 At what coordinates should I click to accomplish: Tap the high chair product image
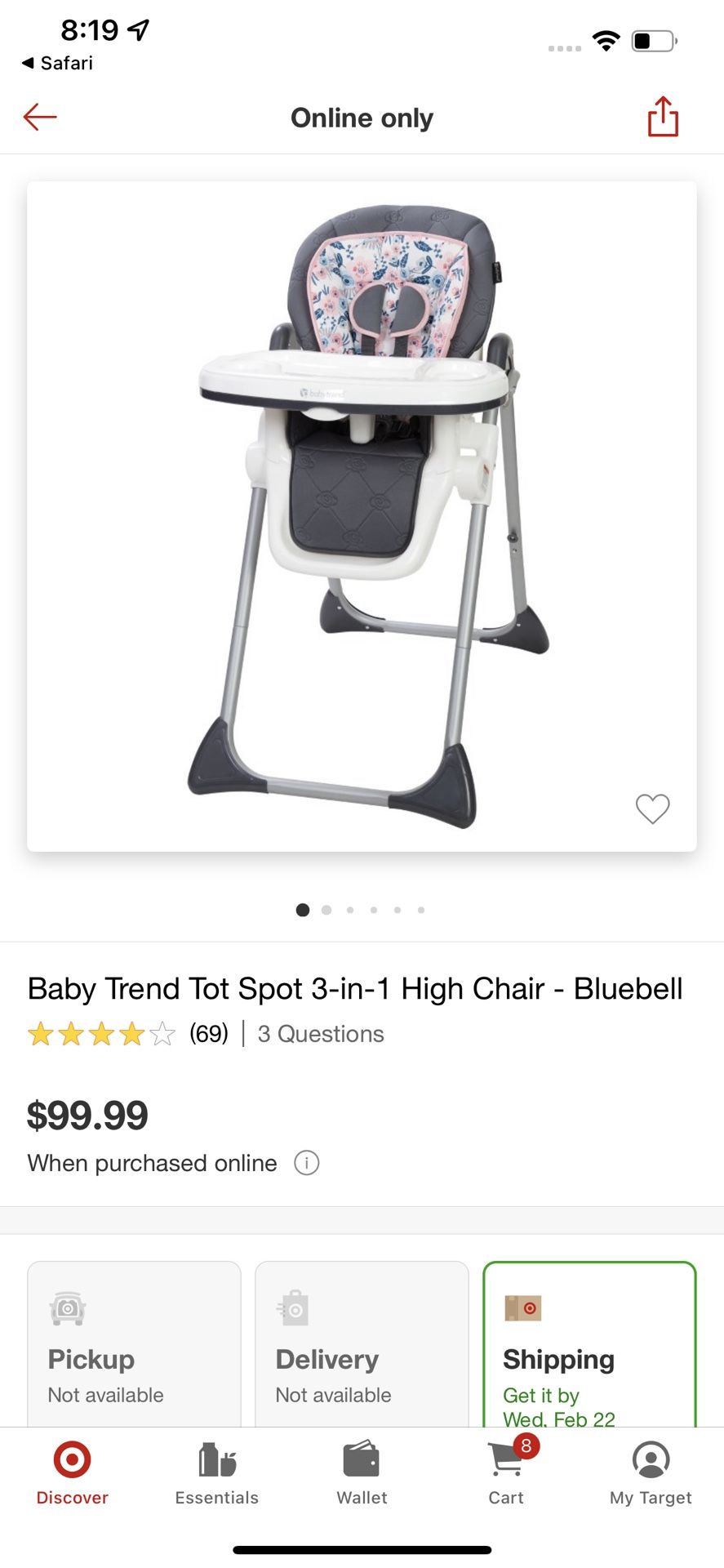[362, 506]
